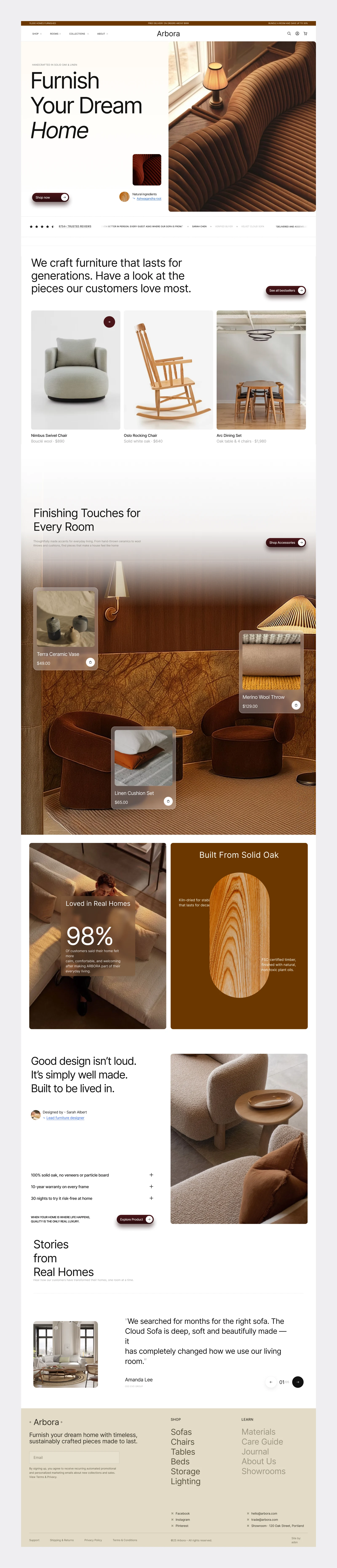The width and height of the screenshot is (337, 1568).
Task: Expand the 10-year warranty row
Action: 92,1186
